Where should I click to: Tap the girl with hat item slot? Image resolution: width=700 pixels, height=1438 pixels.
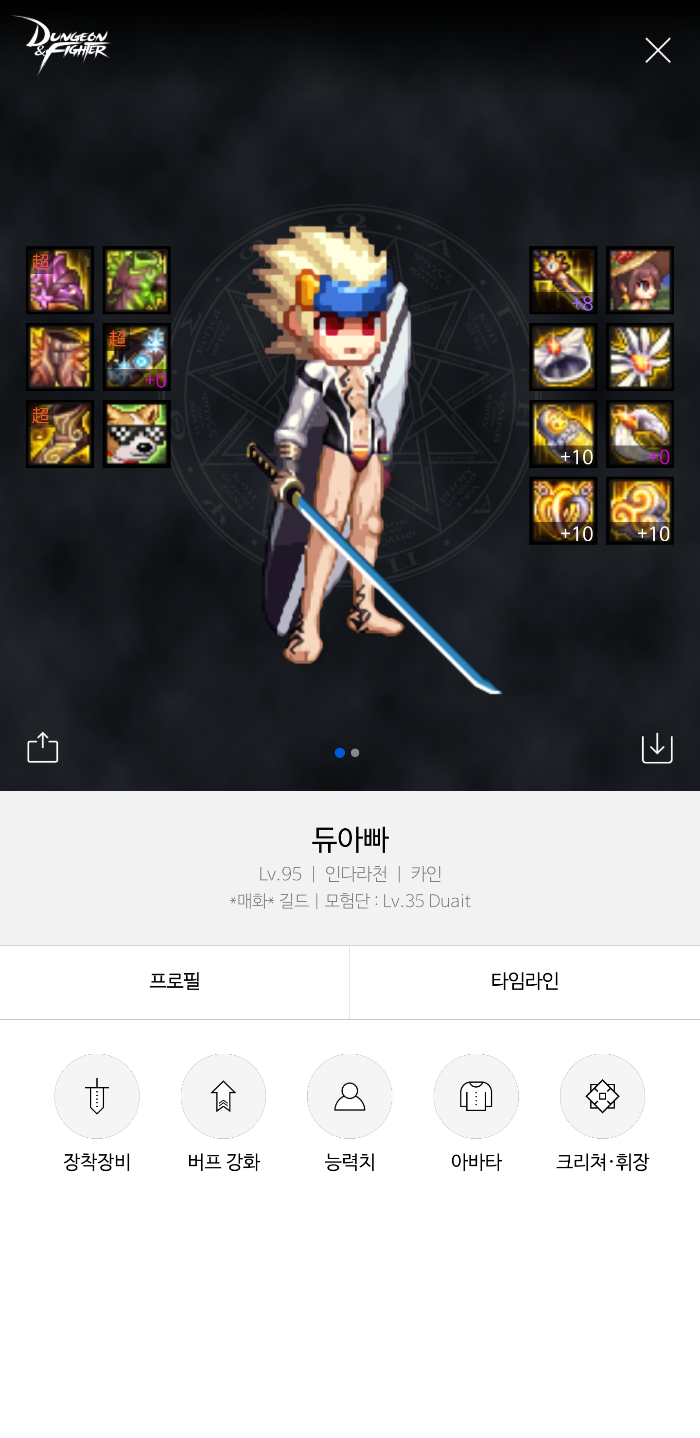(640, 280)
